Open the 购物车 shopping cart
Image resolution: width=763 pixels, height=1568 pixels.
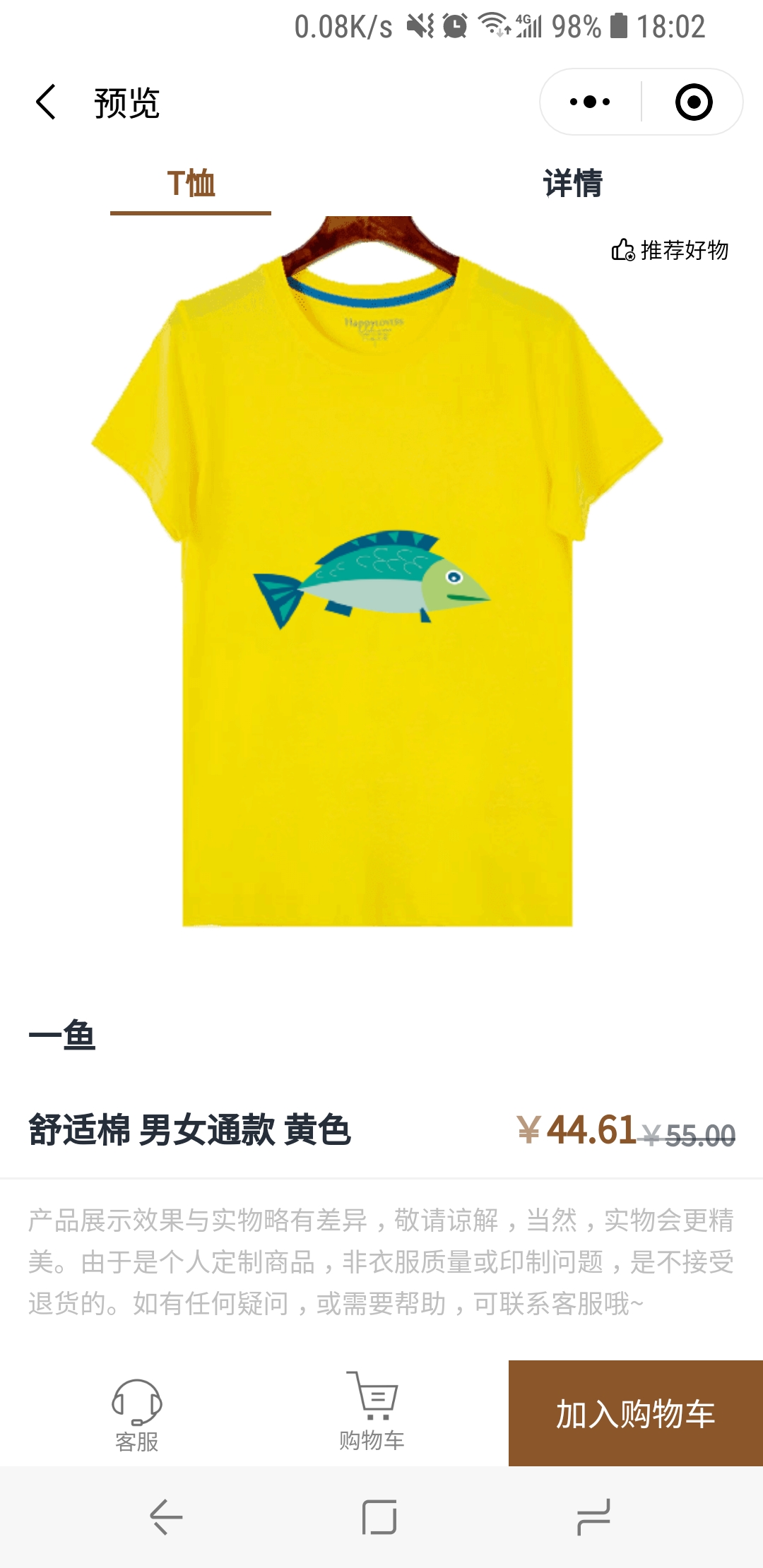coord(372,1413)
